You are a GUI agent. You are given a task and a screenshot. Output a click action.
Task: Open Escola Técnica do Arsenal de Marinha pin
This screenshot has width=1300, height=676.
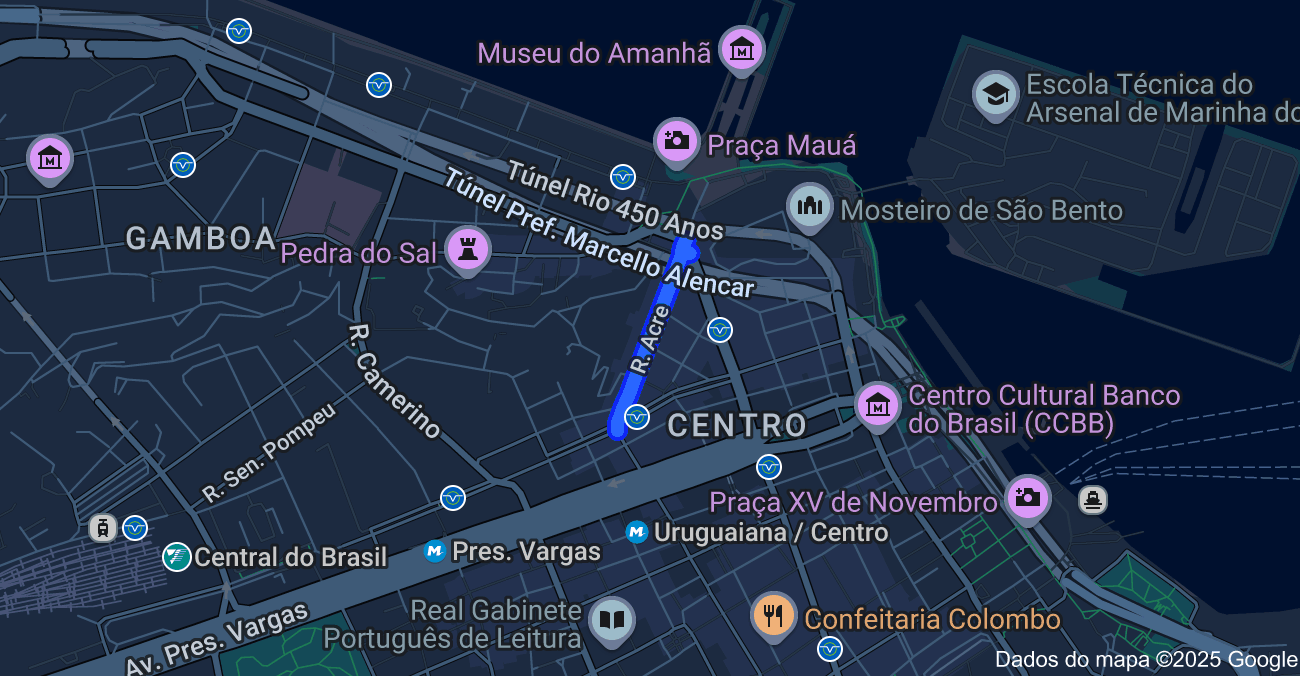995,95
